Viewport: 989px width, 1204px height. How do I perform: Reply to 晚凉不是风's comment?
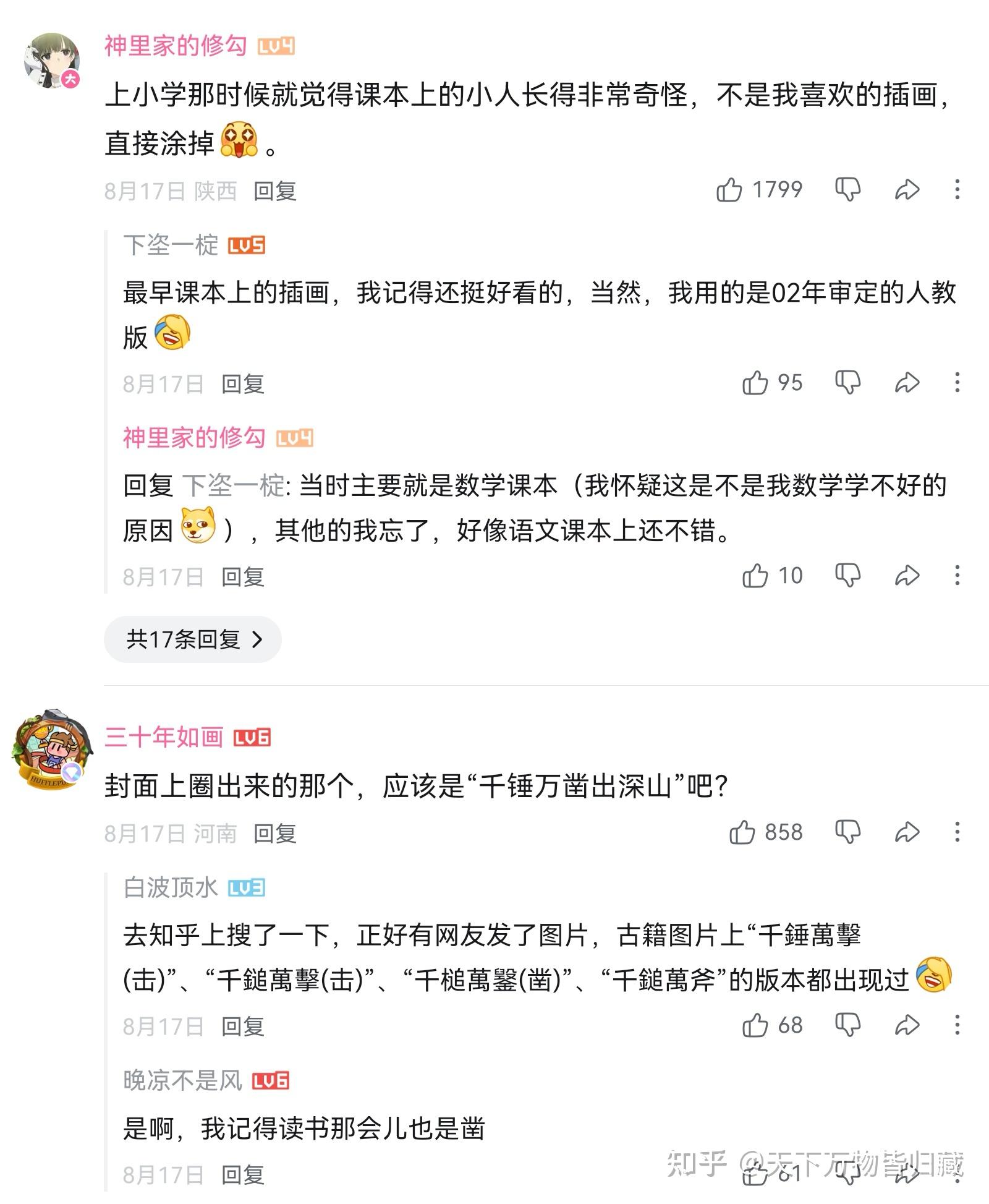point(242,1174)
